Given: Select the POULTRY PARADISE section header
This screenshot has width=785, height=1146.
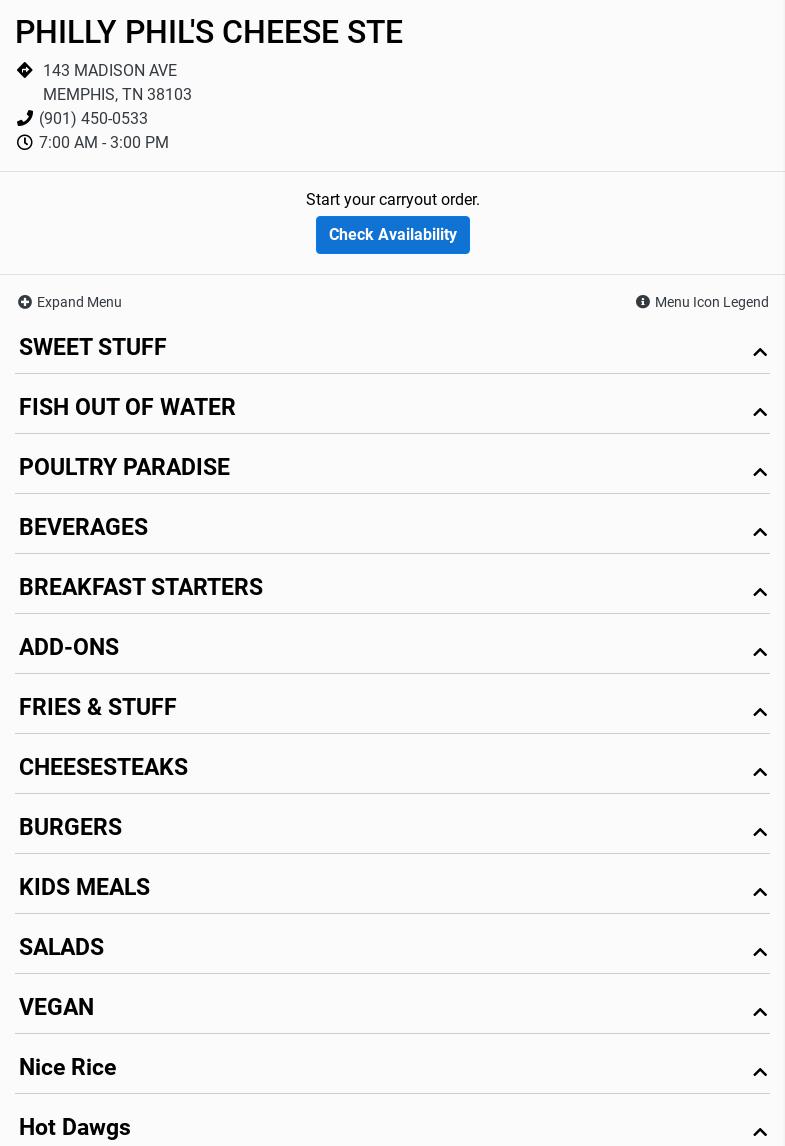Looking at the screenshot, I should 124,468.
